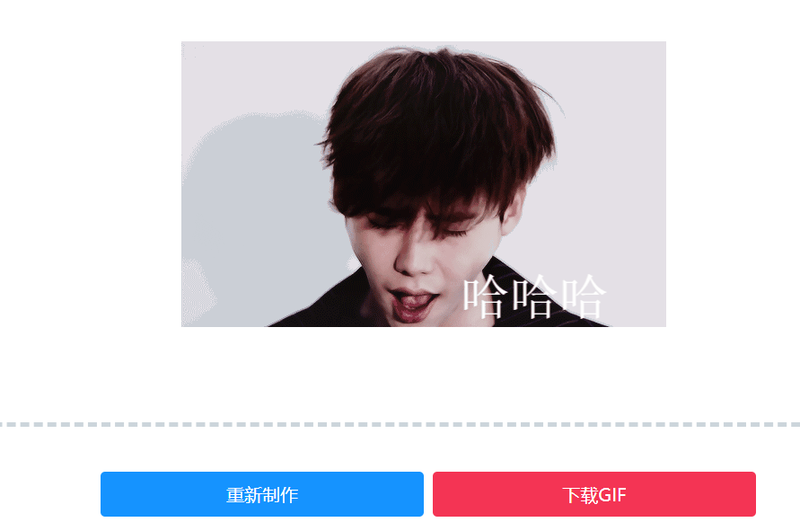This screenshot has width=800, height=531.
Task: Download the GIF via 下载GIF
Action: pyautogui.click(x=594, y=494)
